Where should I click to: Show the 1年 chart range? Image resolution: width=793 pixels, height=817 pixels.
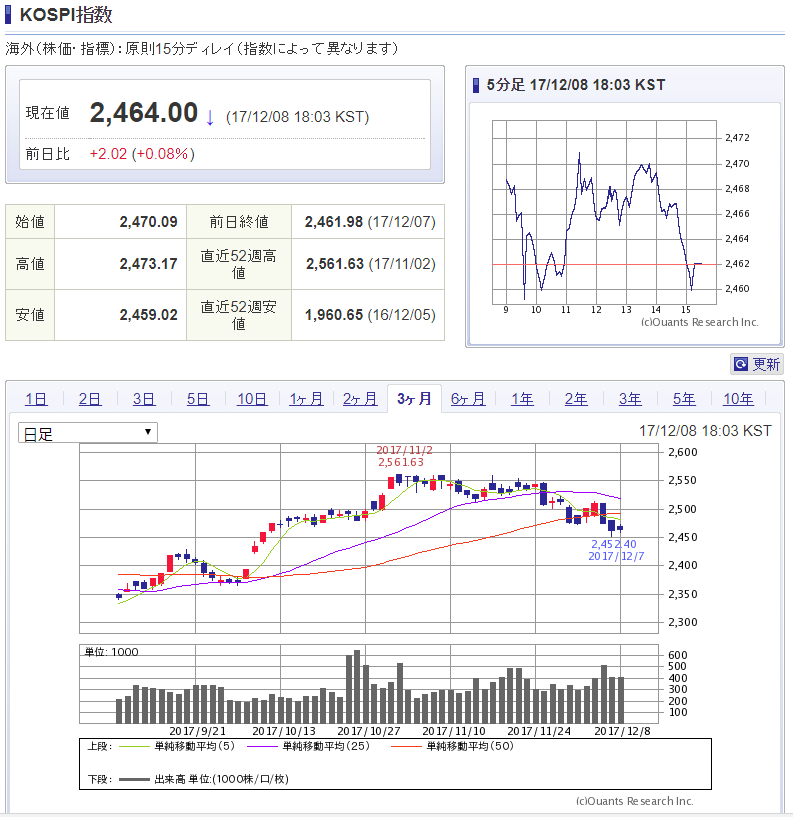[522, 399]
